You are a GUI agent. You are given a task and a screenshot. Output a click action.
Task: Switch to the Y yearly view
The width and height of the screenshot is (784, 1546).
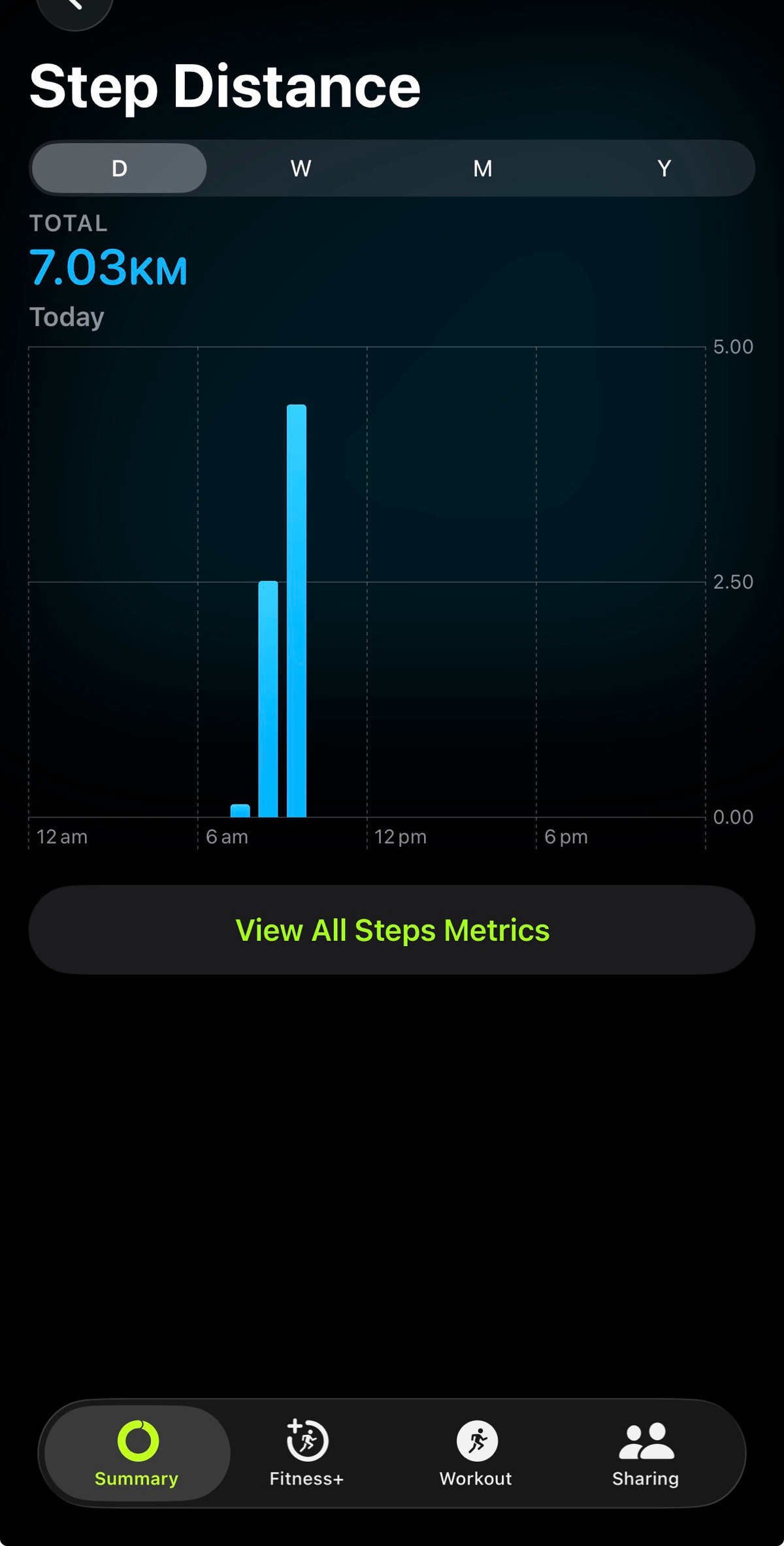coord(664,169)
